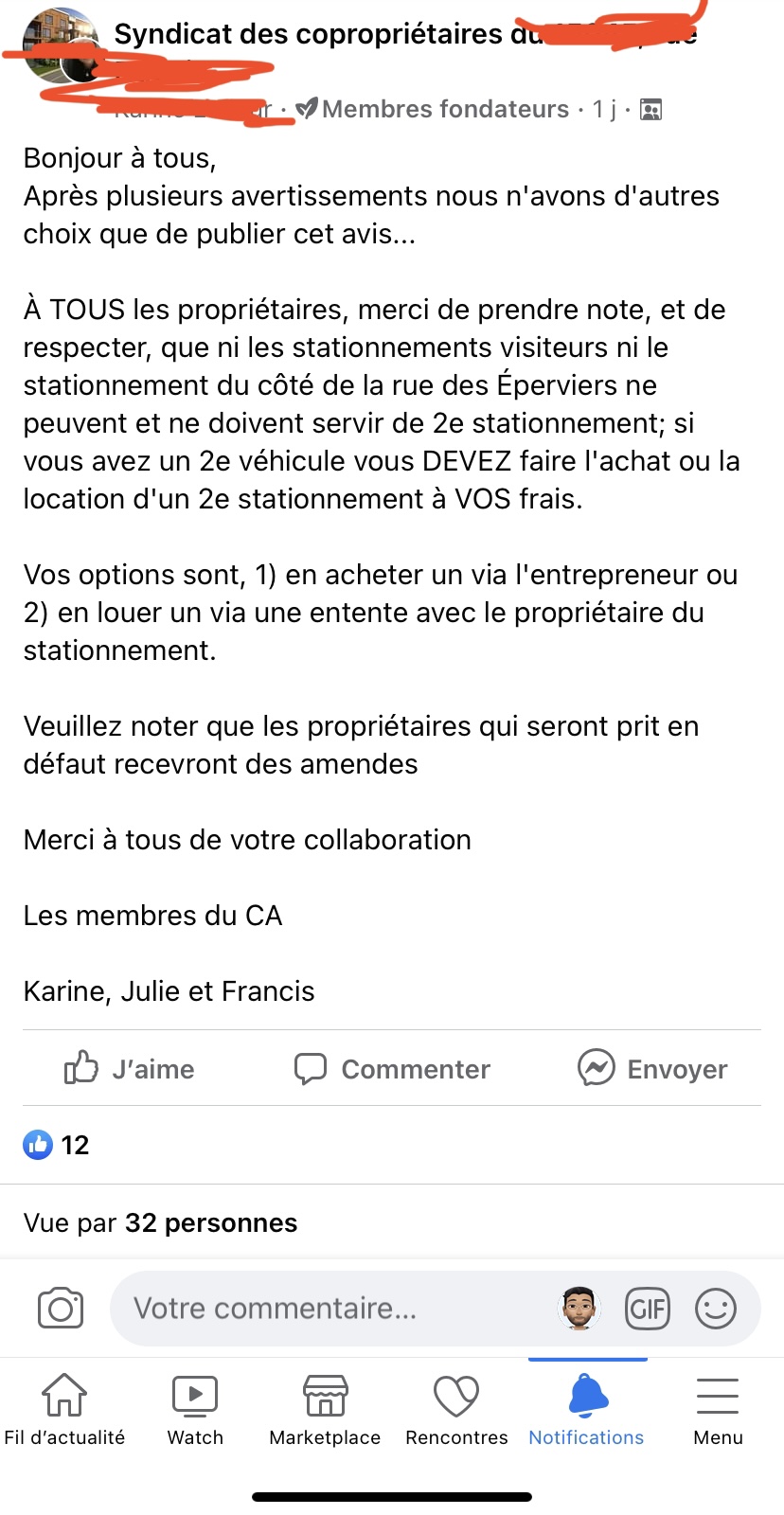Switch to the Rencontres tab

pos(456,1409)
